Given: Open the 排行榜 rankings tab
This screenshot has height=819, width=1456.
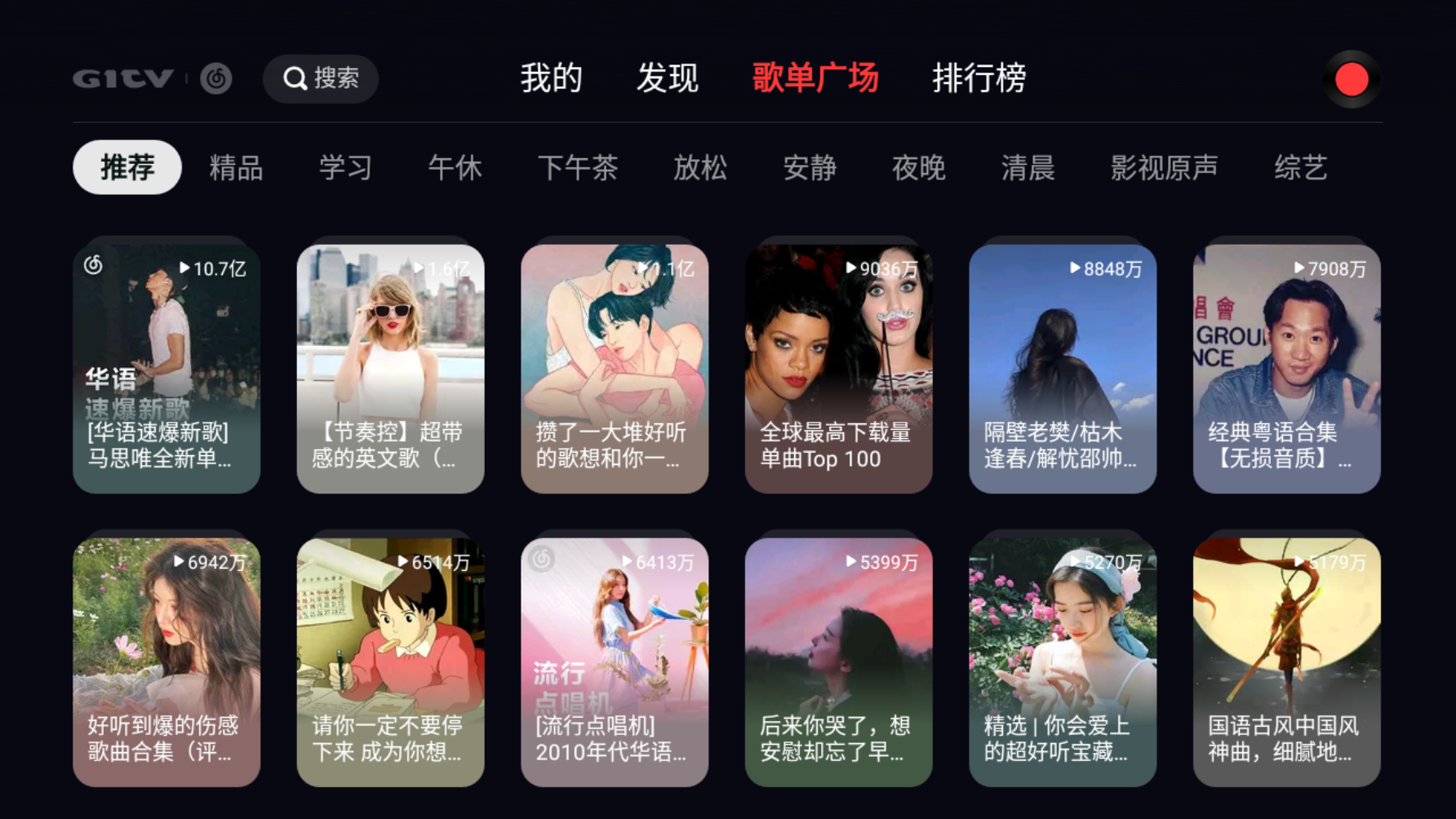Looking at the screenshot, I should [x=979, y=78].
